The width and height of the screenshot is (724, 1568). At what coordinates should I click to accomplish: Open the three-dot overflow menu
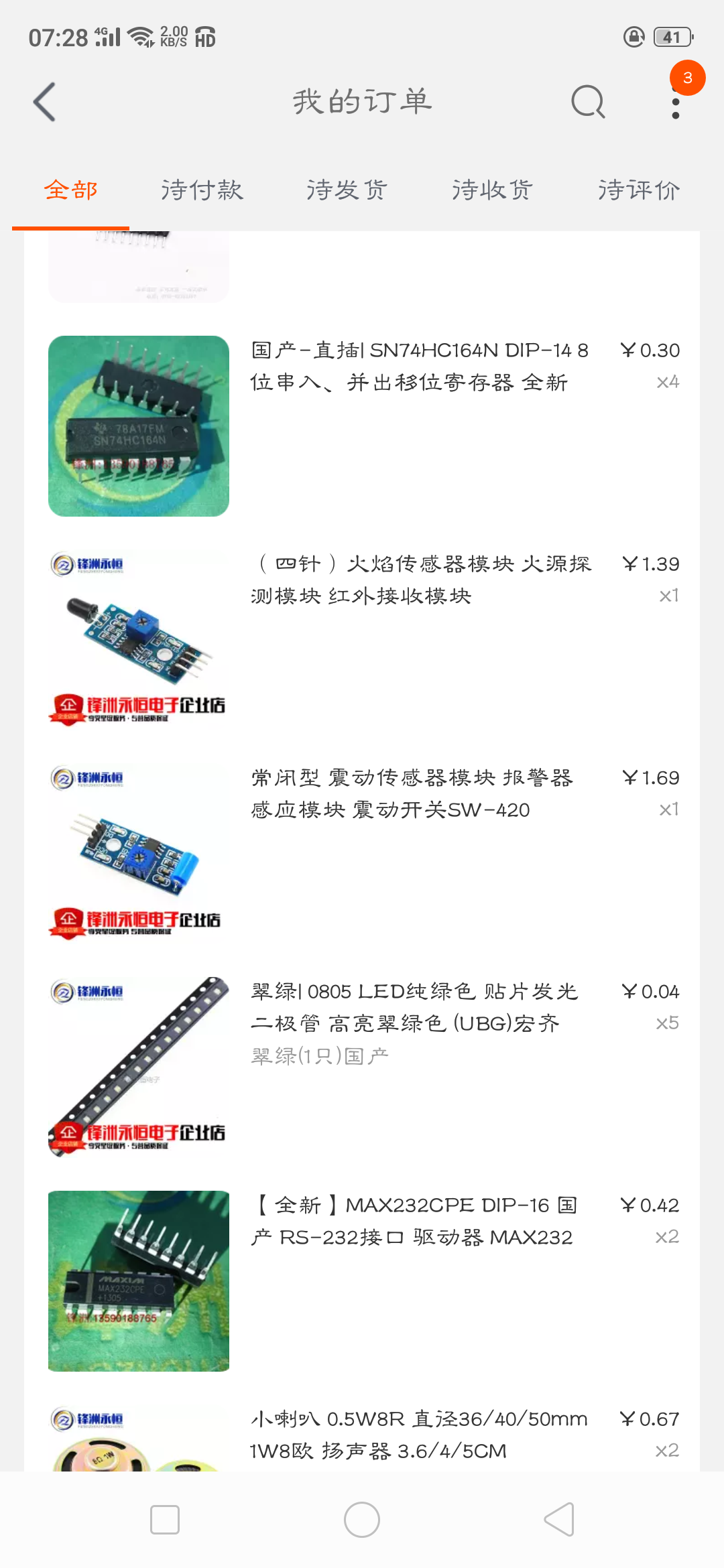point(676,103)
